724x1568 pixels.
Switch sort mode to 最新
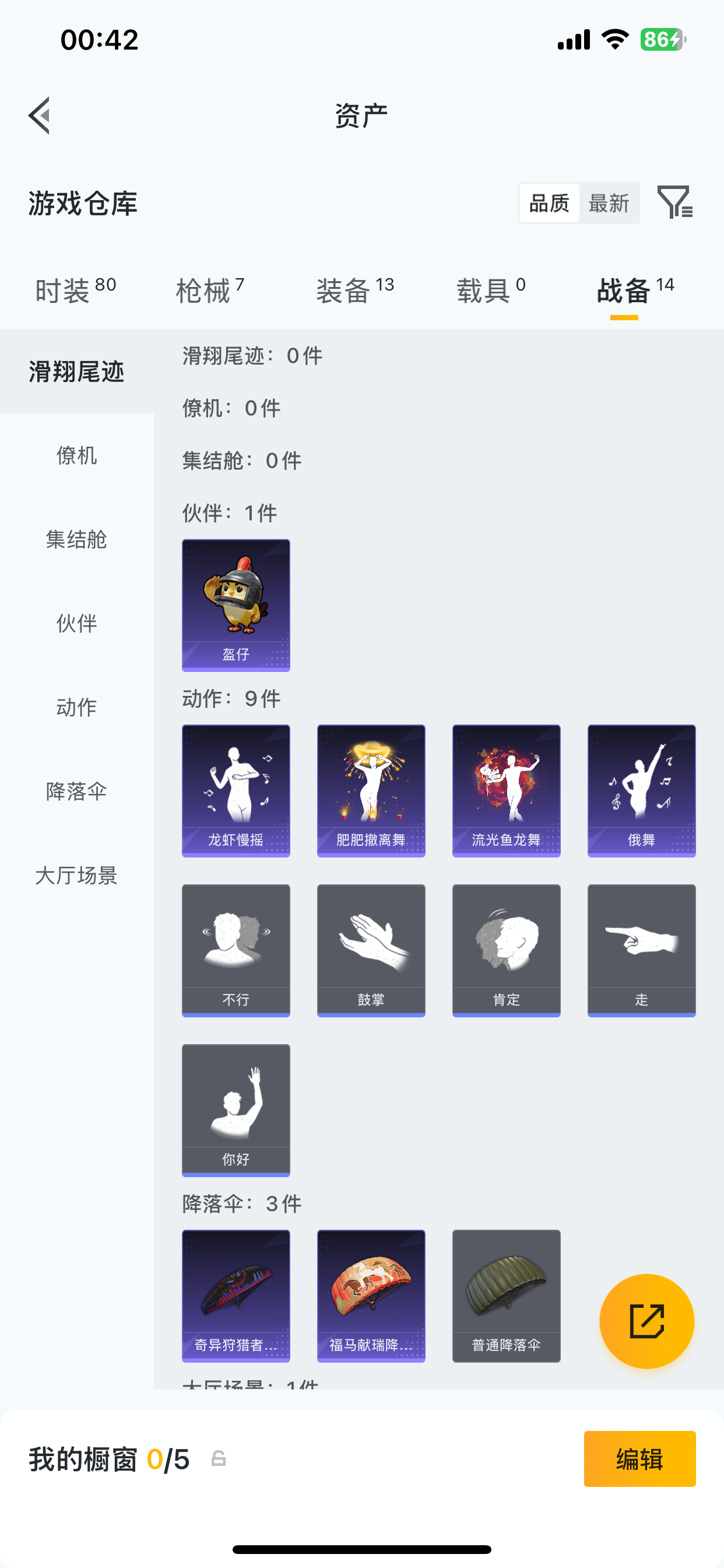609,205
